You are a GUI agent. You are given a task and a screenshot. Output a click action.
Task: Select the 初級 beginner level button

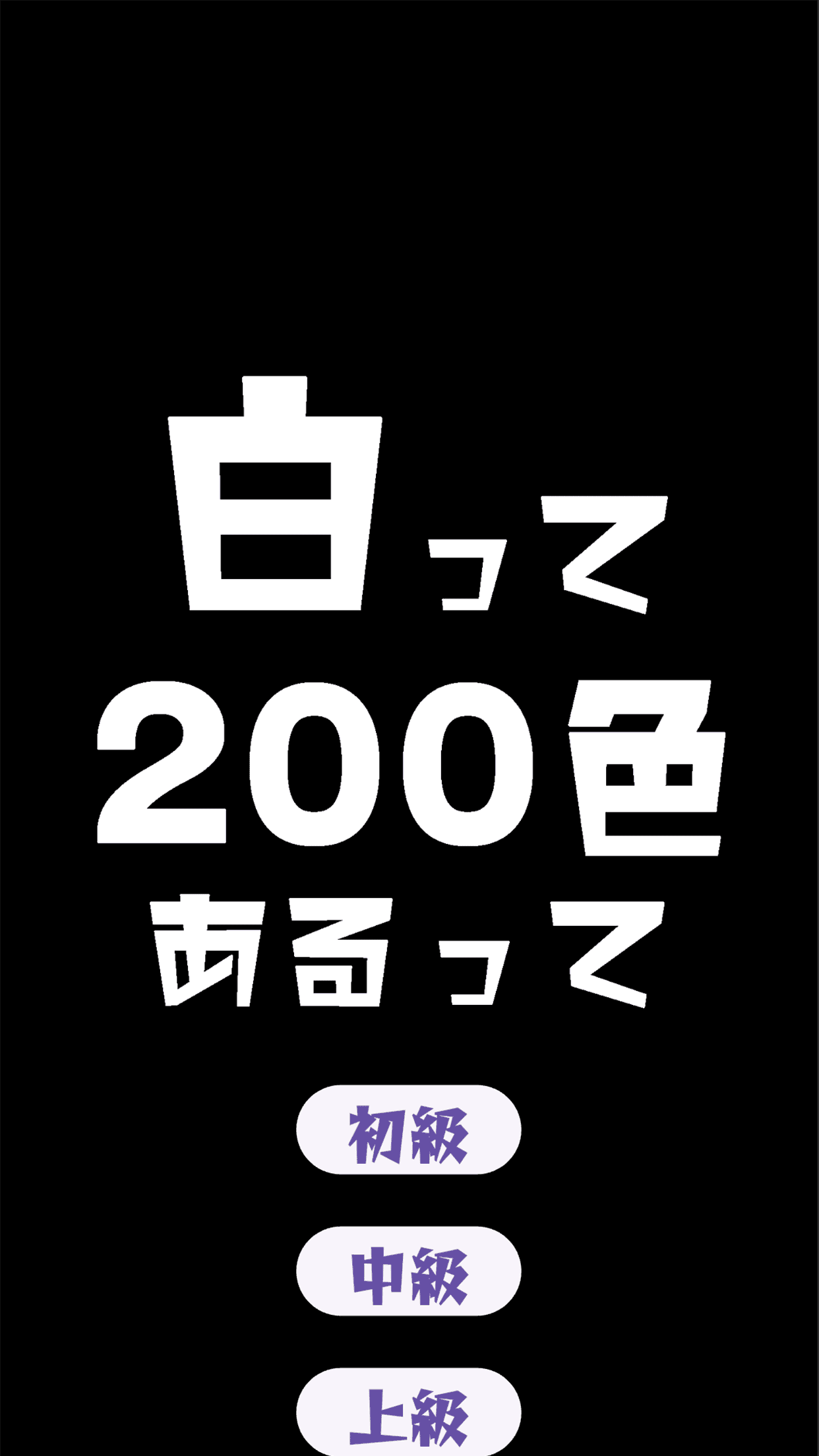coord(409,1130)
